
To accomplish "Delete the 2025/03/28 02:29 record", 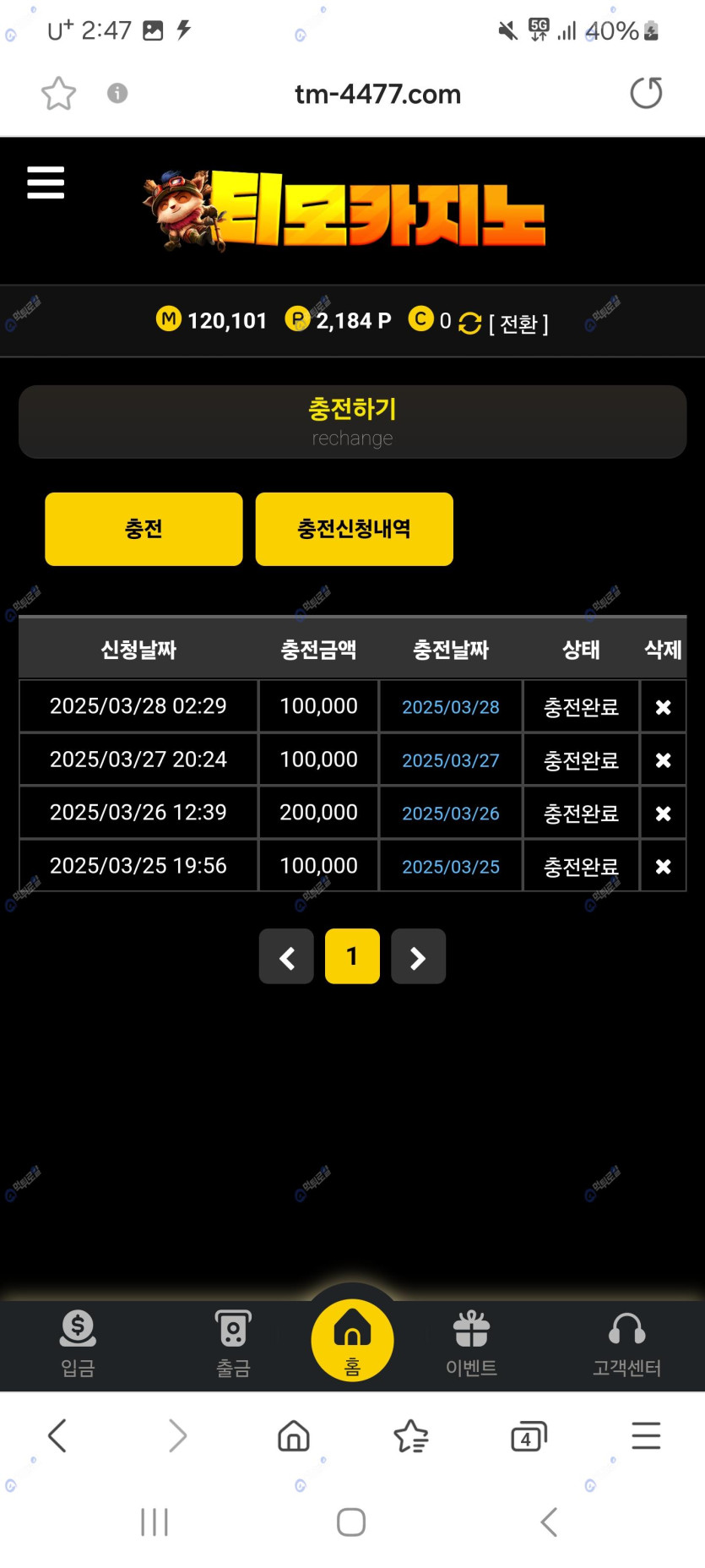I will [x=663, y=707].
